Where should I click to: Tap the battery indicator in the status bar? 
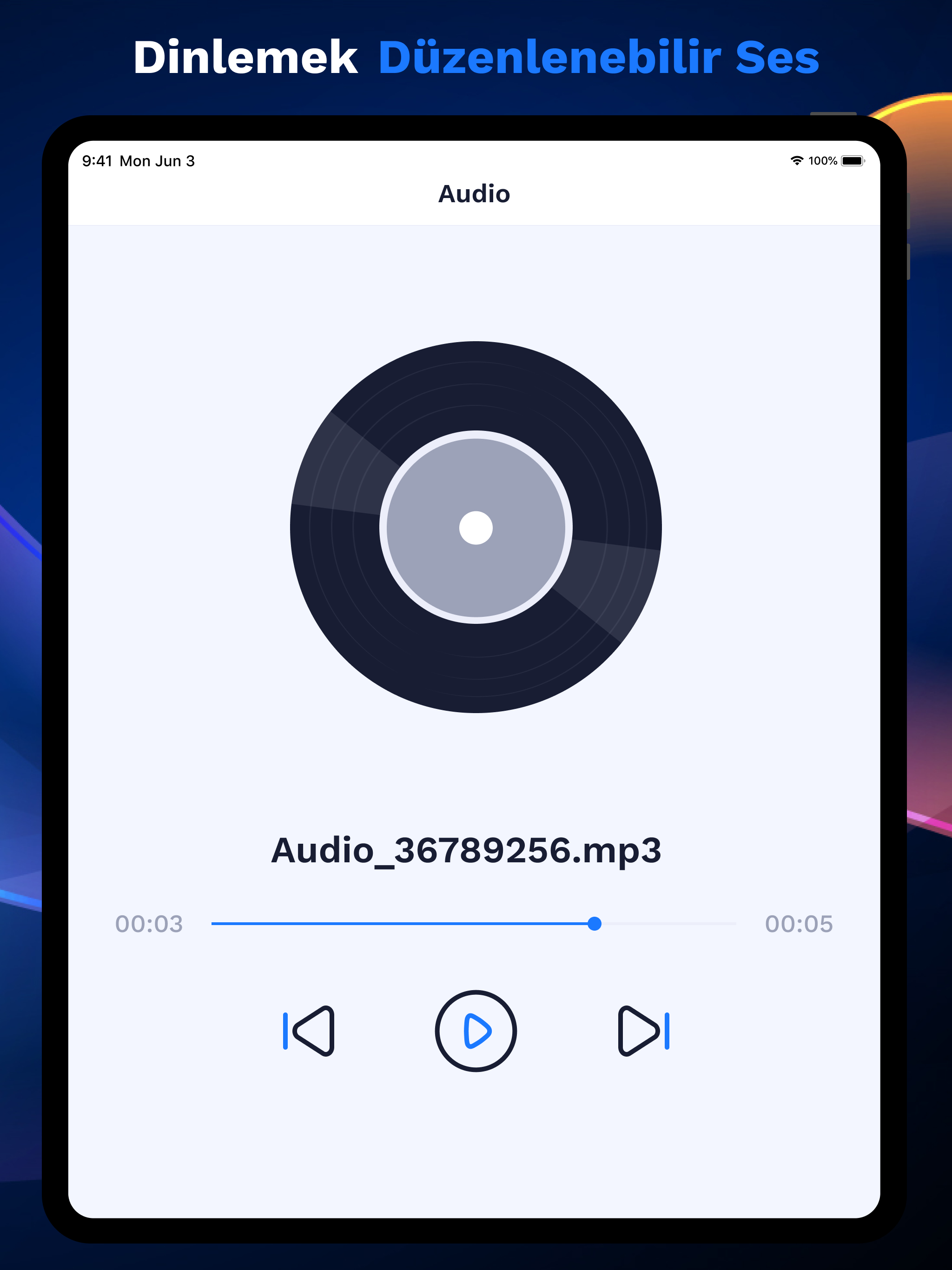coord(854,161)
